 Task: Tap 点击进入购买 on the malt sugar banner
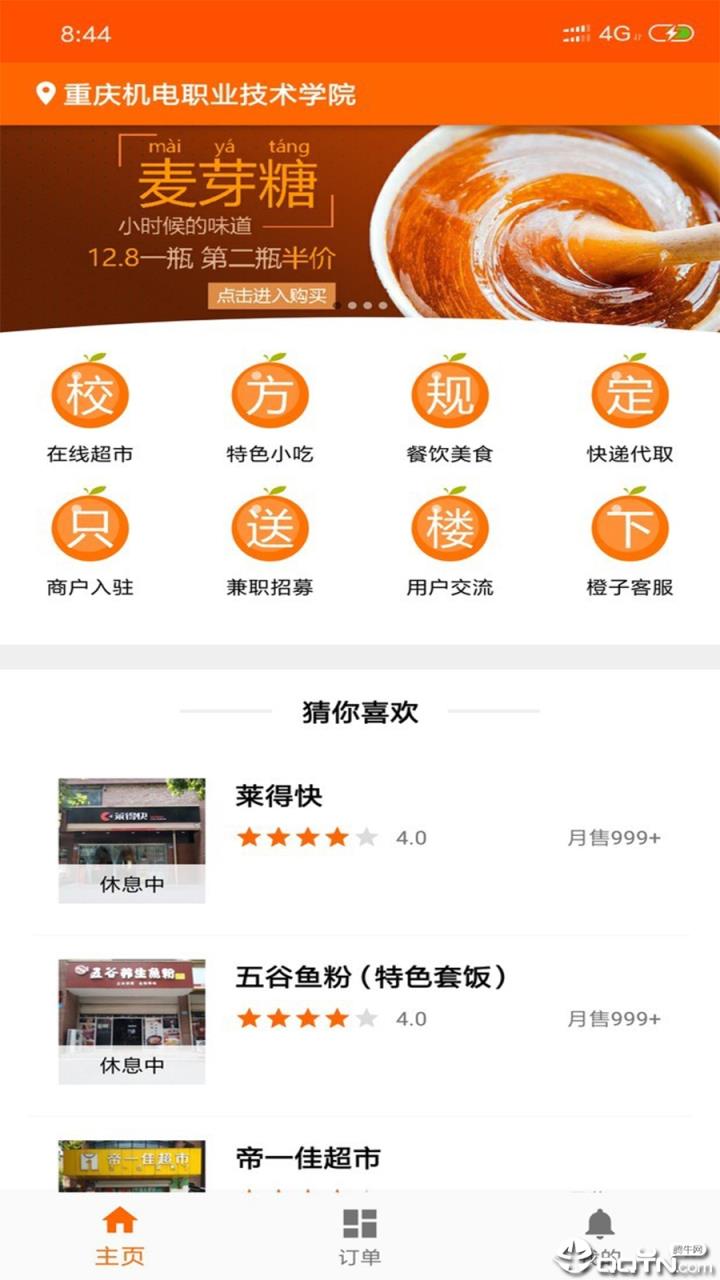coord(271,297)
